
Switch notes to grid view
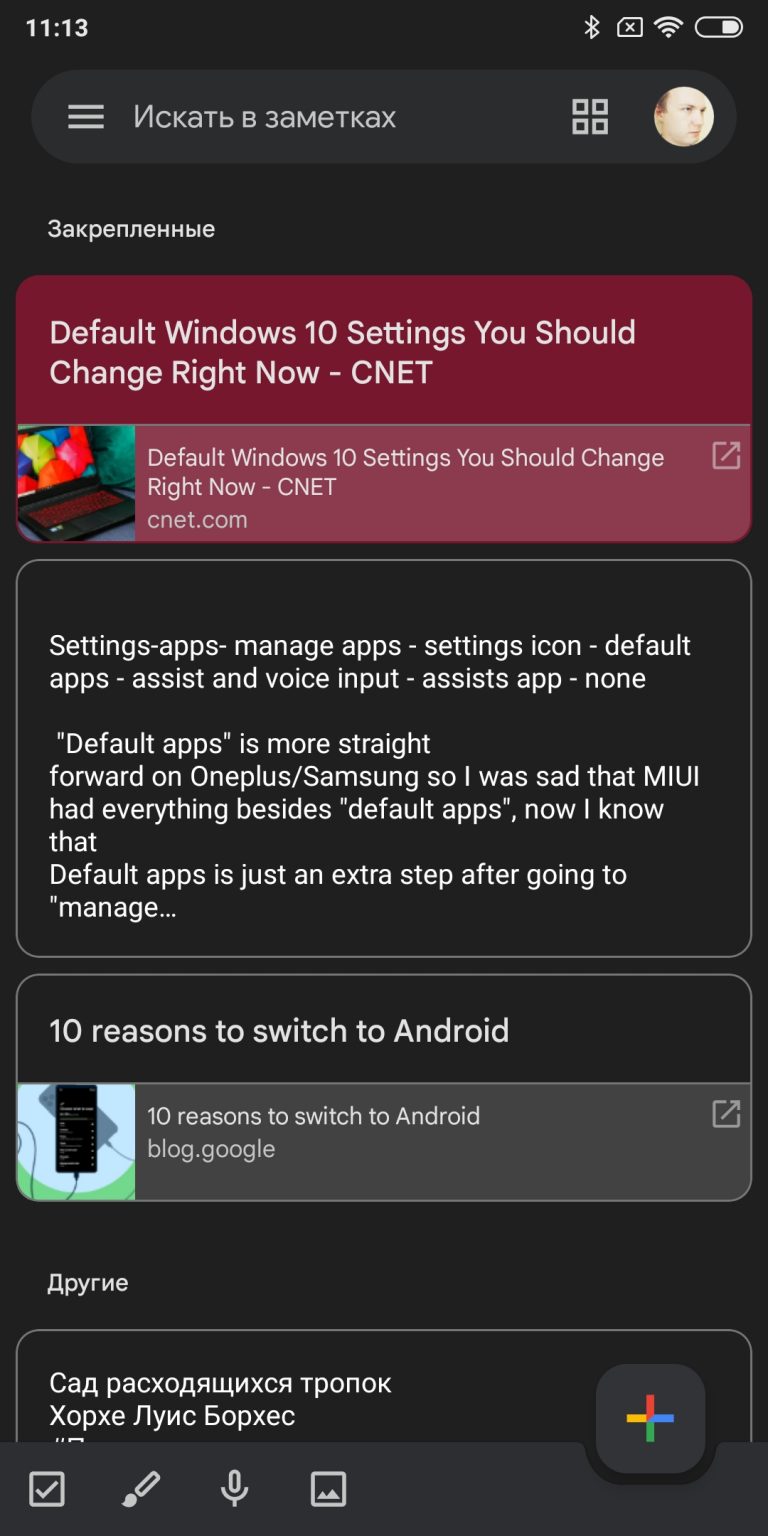pyautogui.click(x=590, y=117)
